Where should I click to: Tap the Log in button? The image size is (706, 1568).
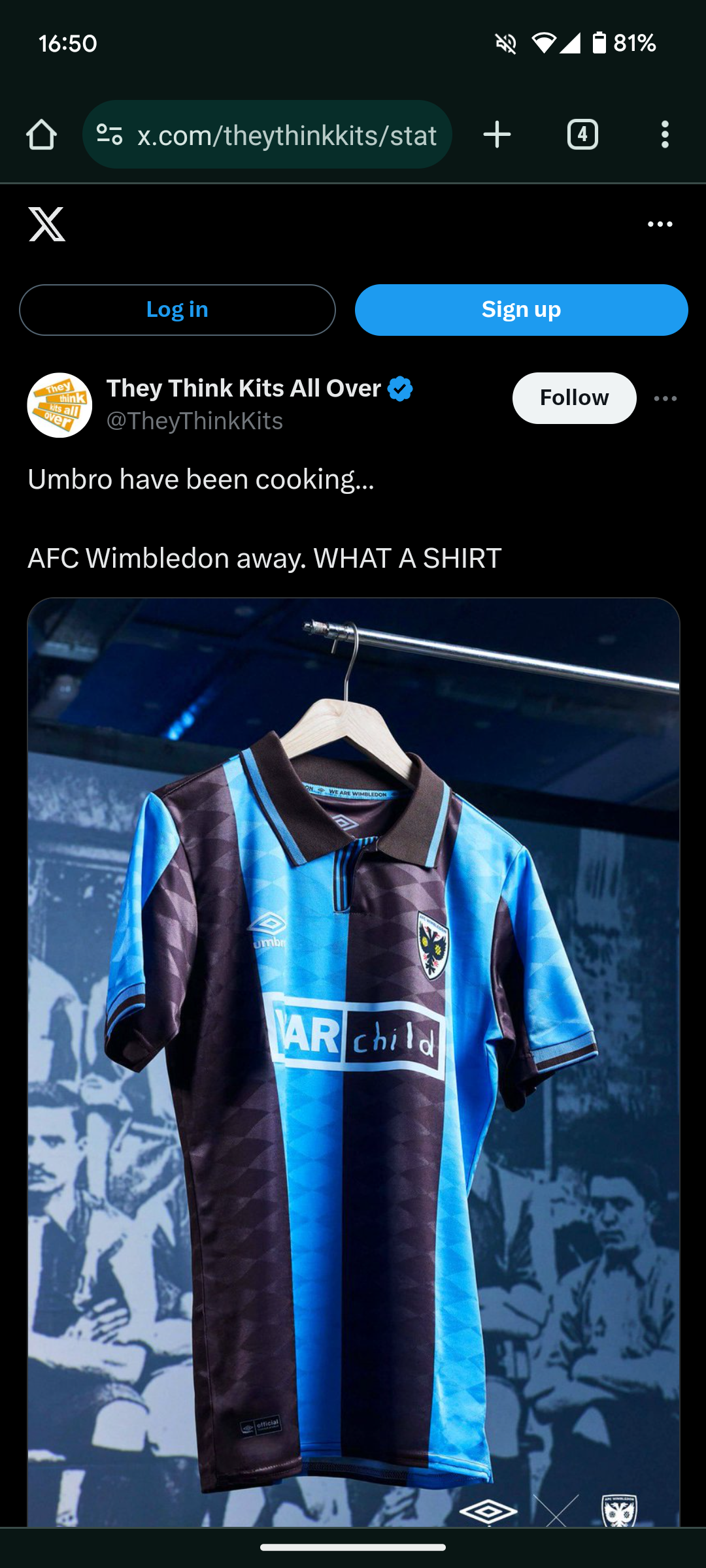click(177, 310)
